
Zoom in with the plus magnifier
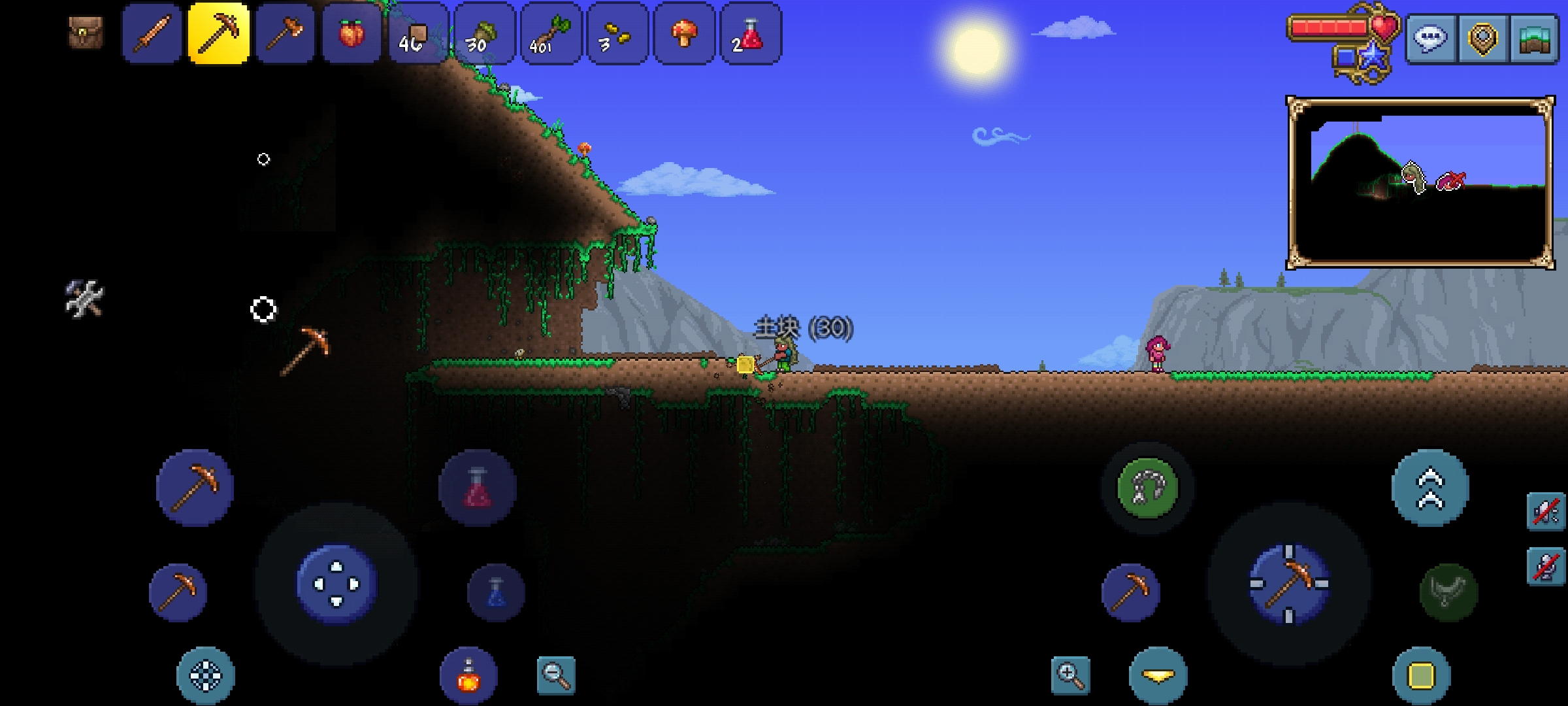[x=1070, y=675]
